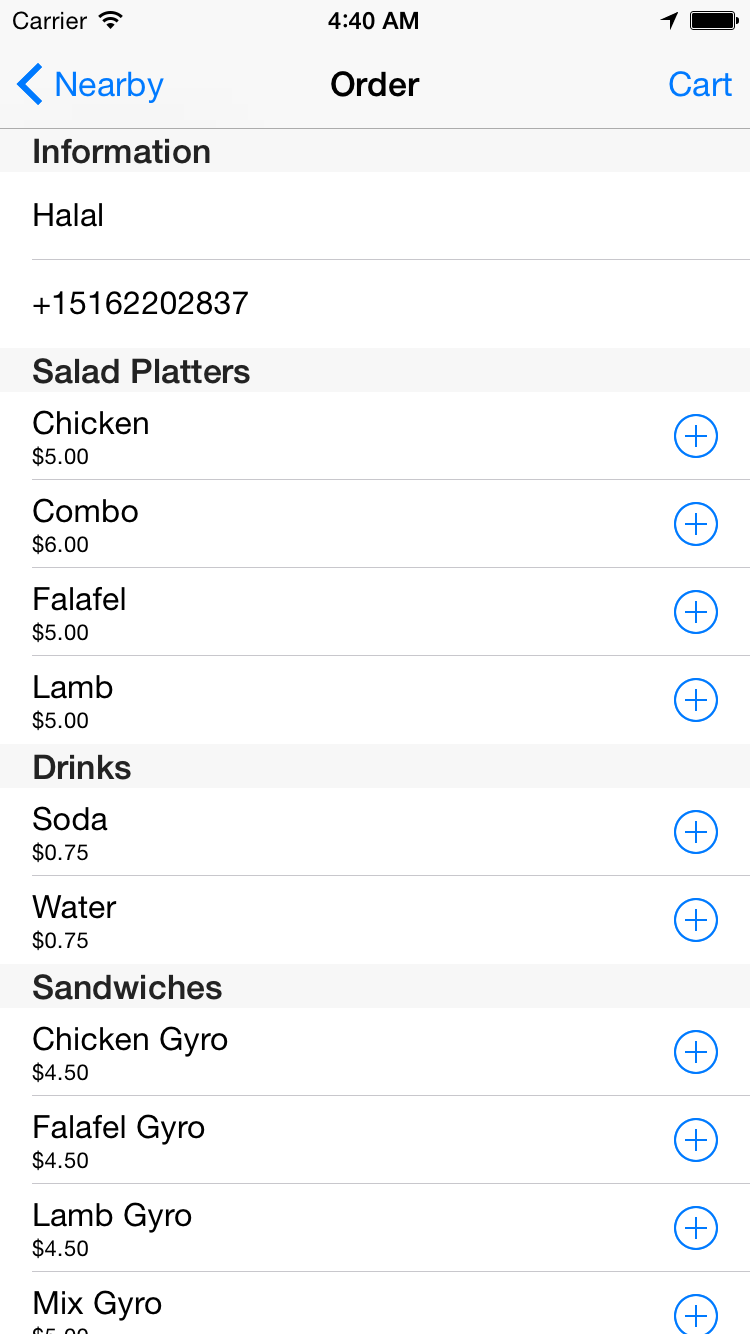The image size is (750, 1334).
Task: Open the Cart
Action: pos(699,85)
